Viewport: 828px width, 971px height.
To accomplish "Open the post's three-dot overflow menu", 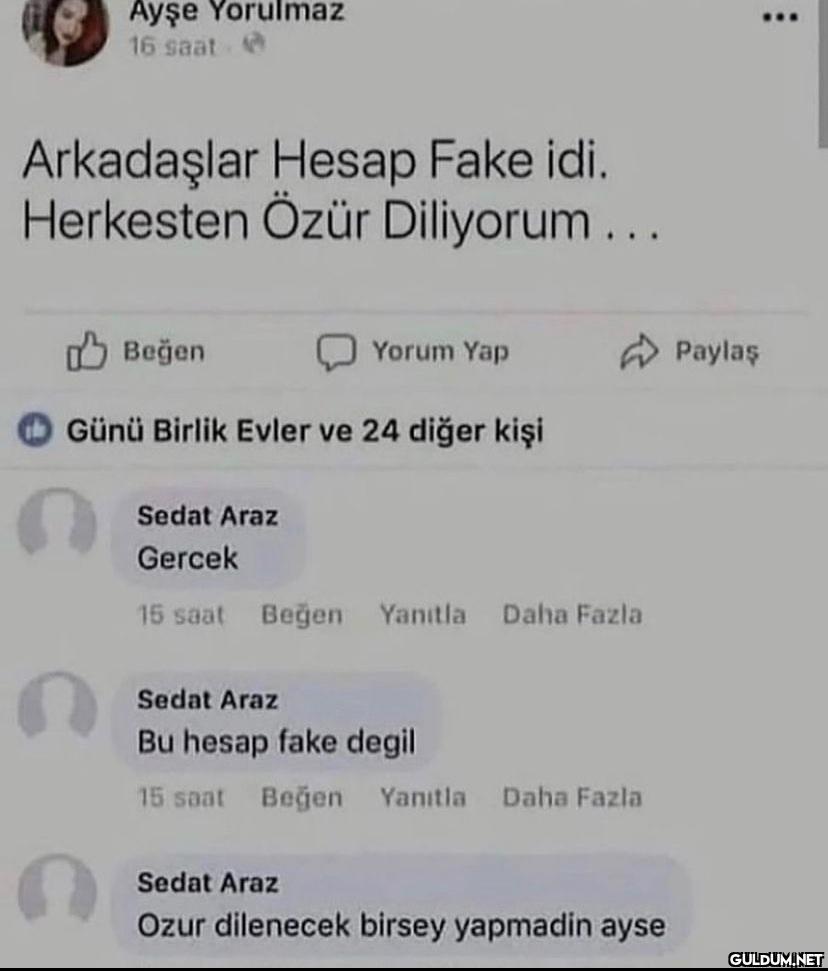I will click(779, 17).
